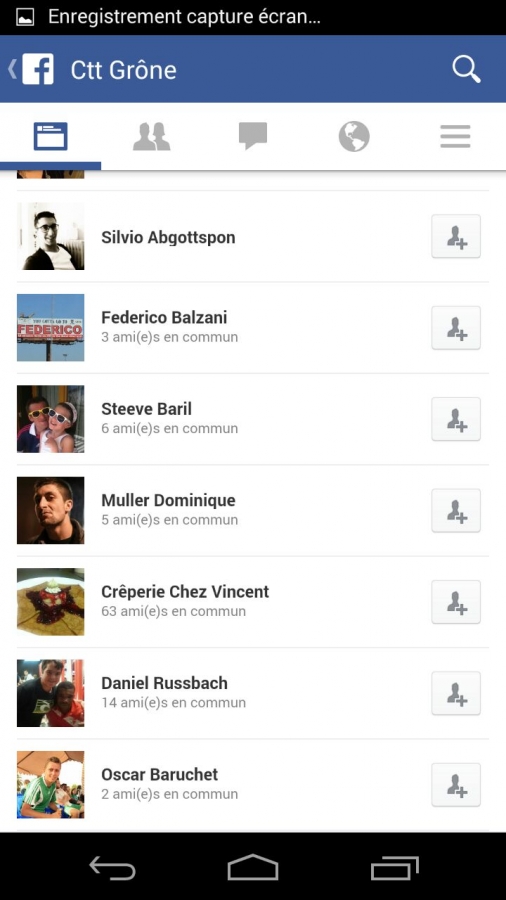
Task: Switch to the messages tab
Action: tap(253, 137)
